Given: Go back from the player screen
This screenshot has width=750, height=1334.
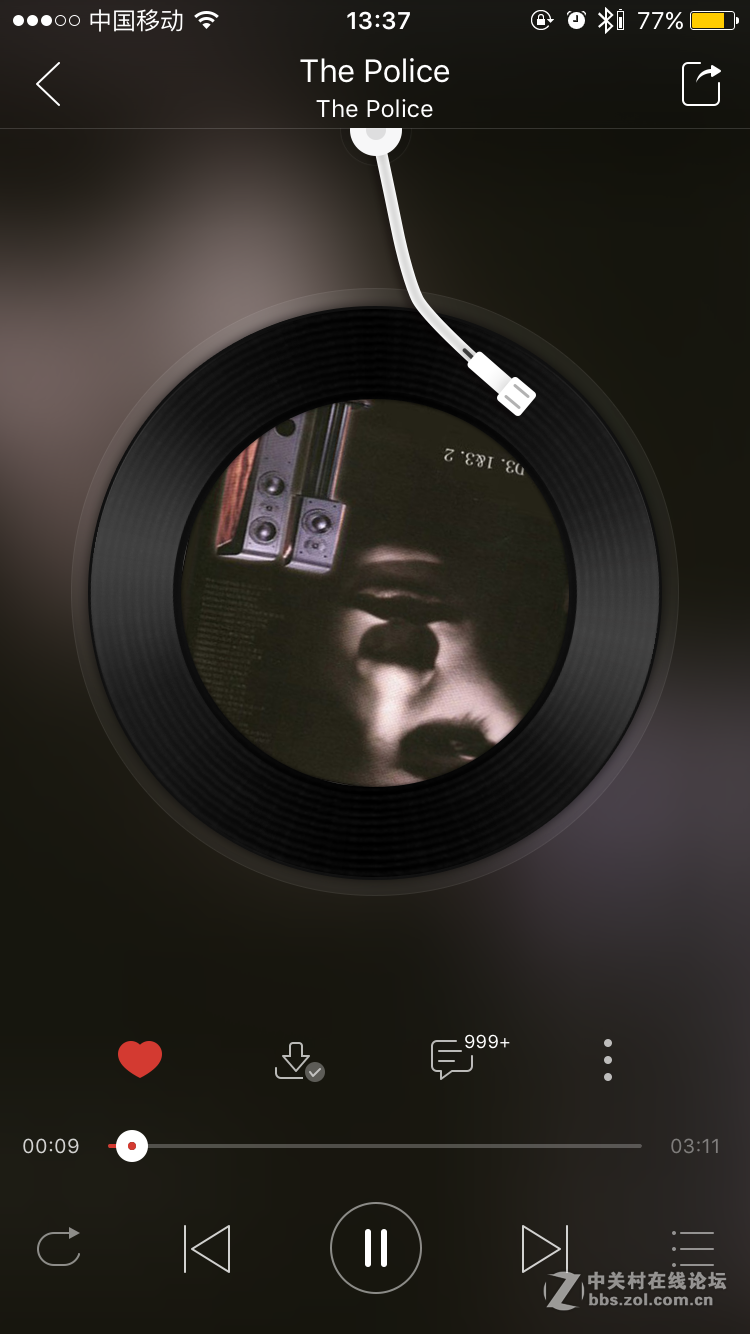Looking at the screenshot, I should tap(48, 84).
